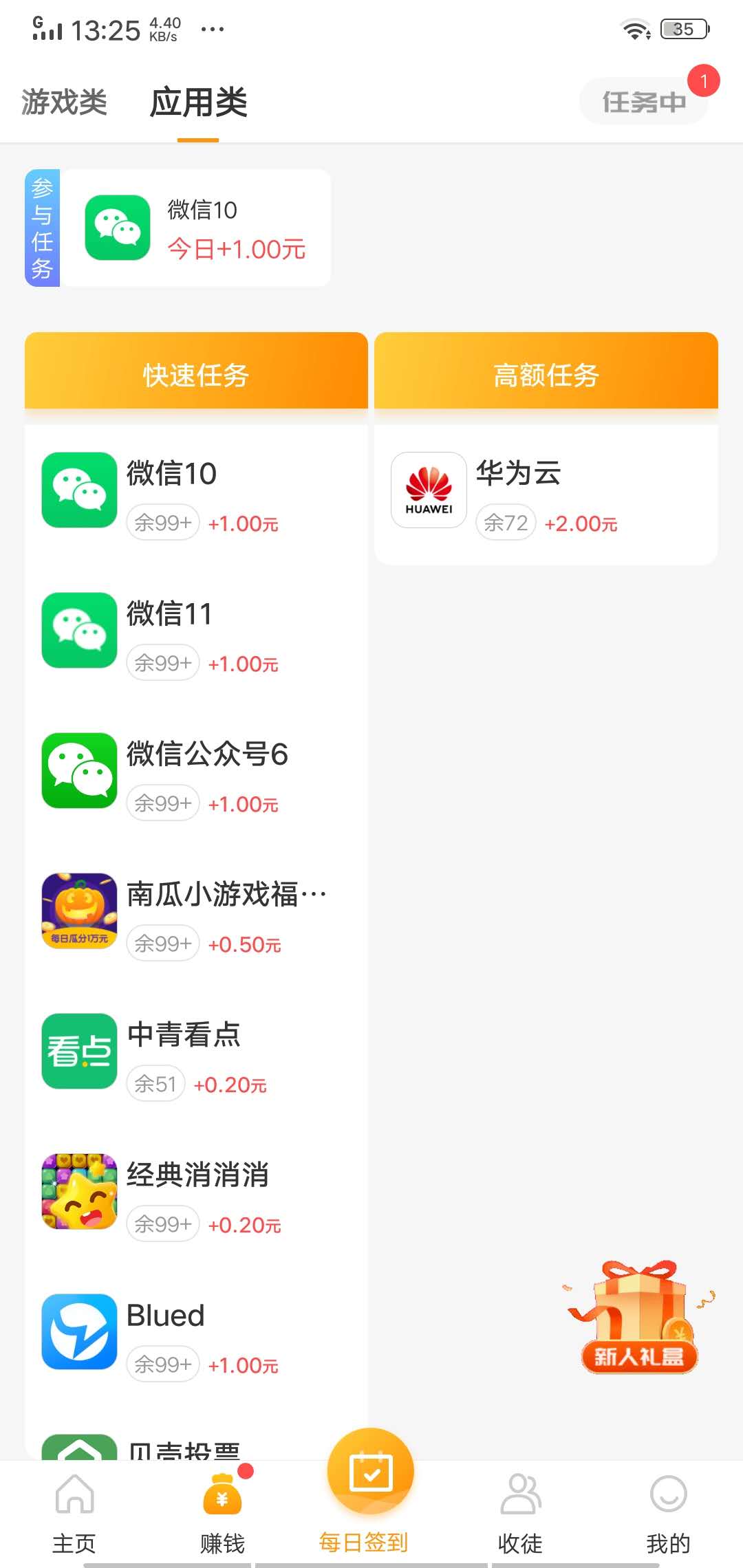Select the 高额任务 header
This screenshot has width=743, height=1568.
(x=546, y=373)
